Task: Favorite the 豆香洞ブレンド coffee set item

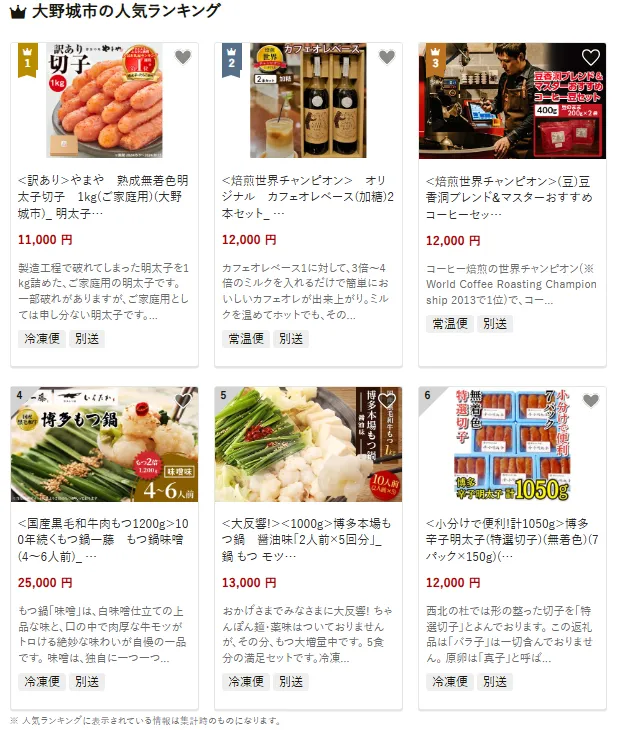Action: pos(590,57)
